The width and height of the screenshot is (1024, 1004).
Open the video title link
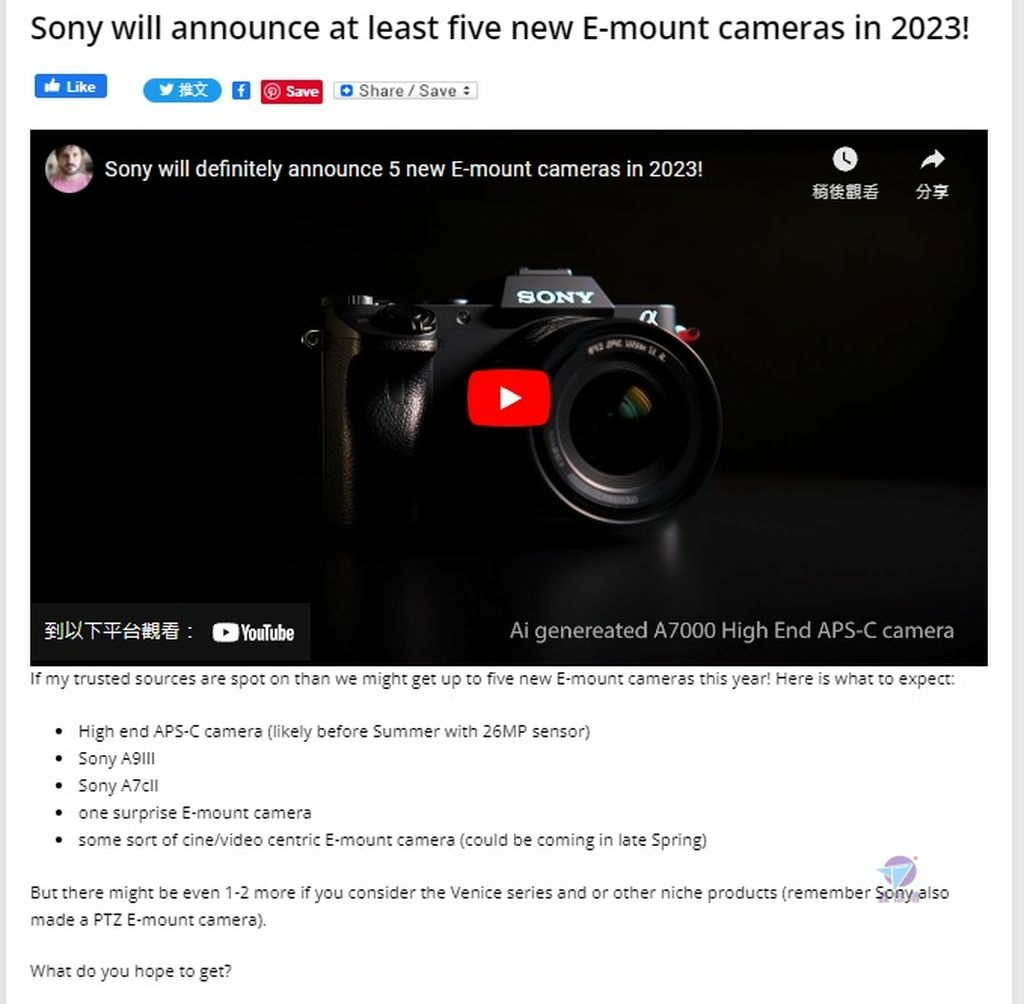coord(403,169)
